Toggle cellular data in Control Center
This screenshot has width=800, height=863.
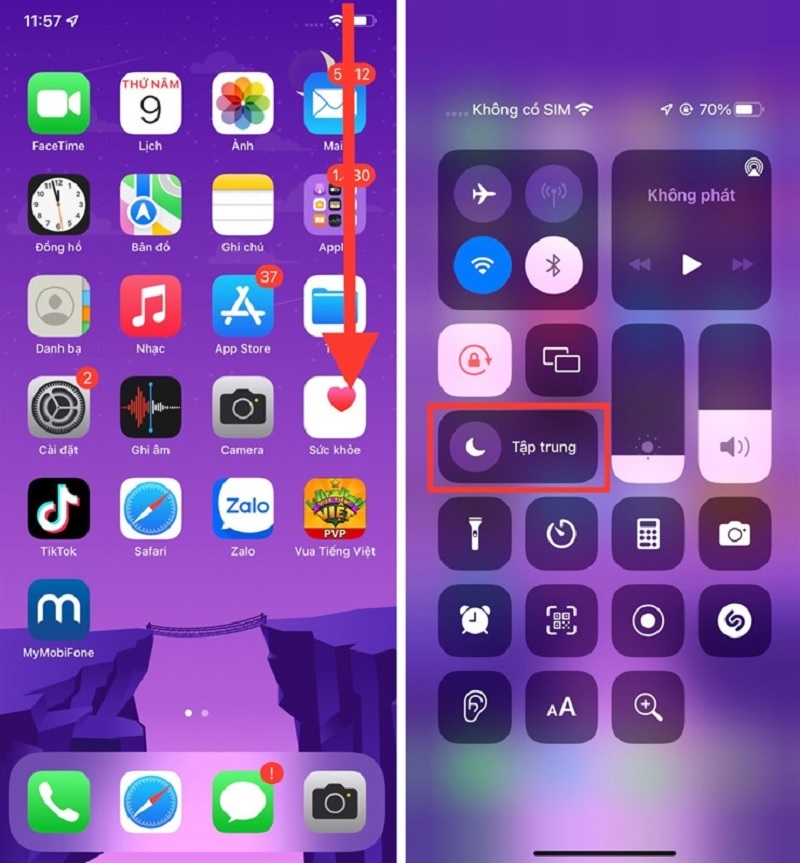554,194
